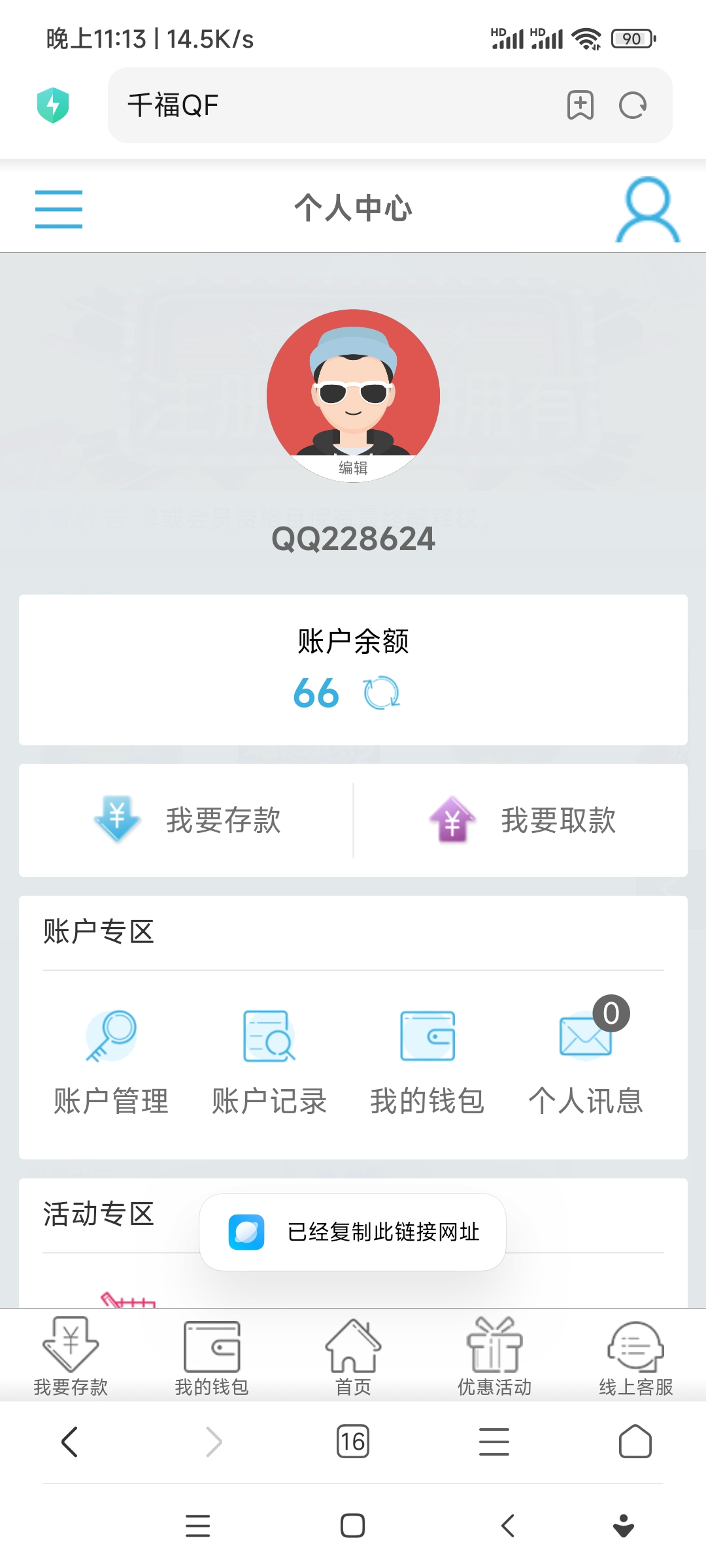This screenshot has height=1568, width=706.
Task: Contact 线上客服 online support
Action: tap(635, 1356)
